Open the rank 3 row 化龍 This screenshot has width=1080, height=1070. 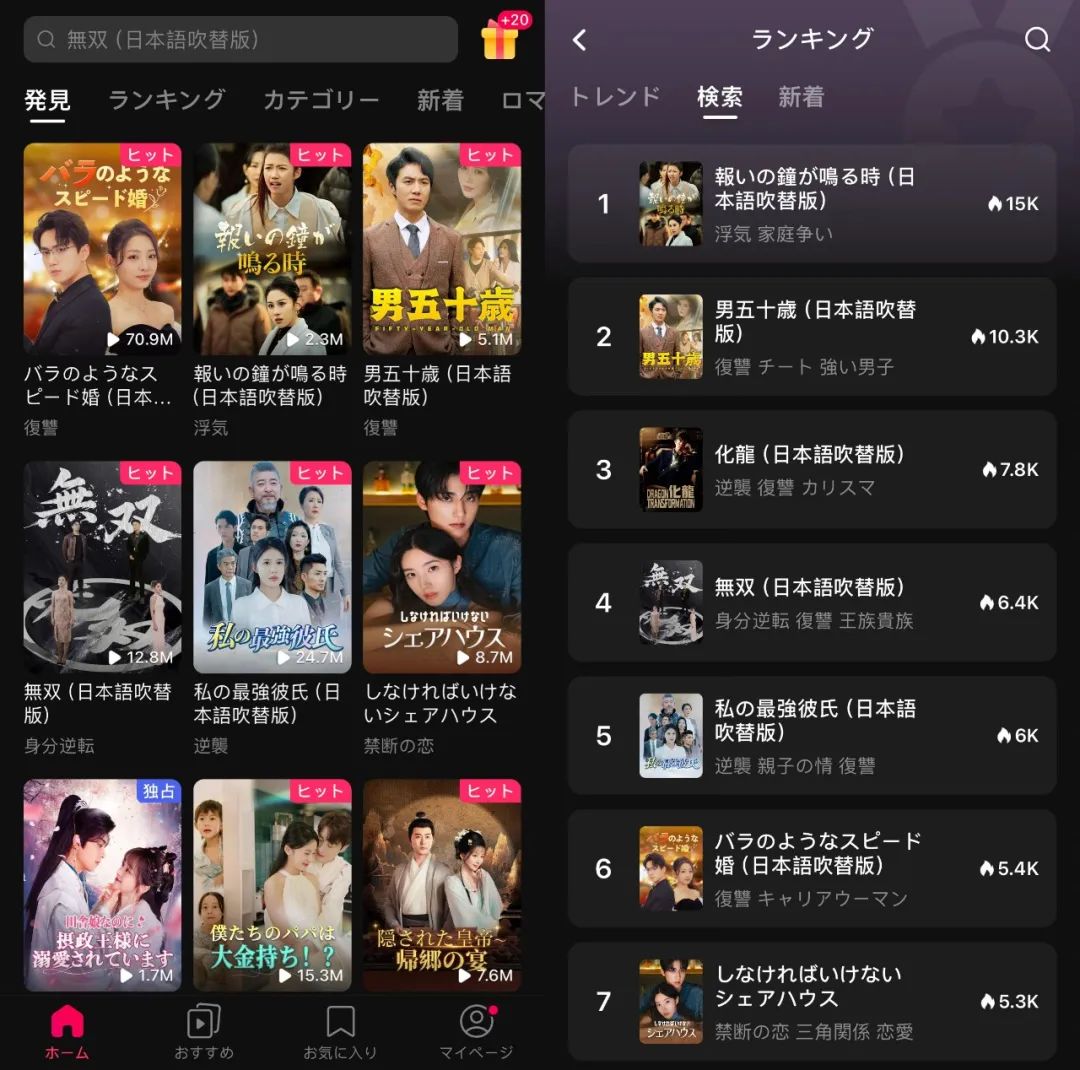(812, 469)
